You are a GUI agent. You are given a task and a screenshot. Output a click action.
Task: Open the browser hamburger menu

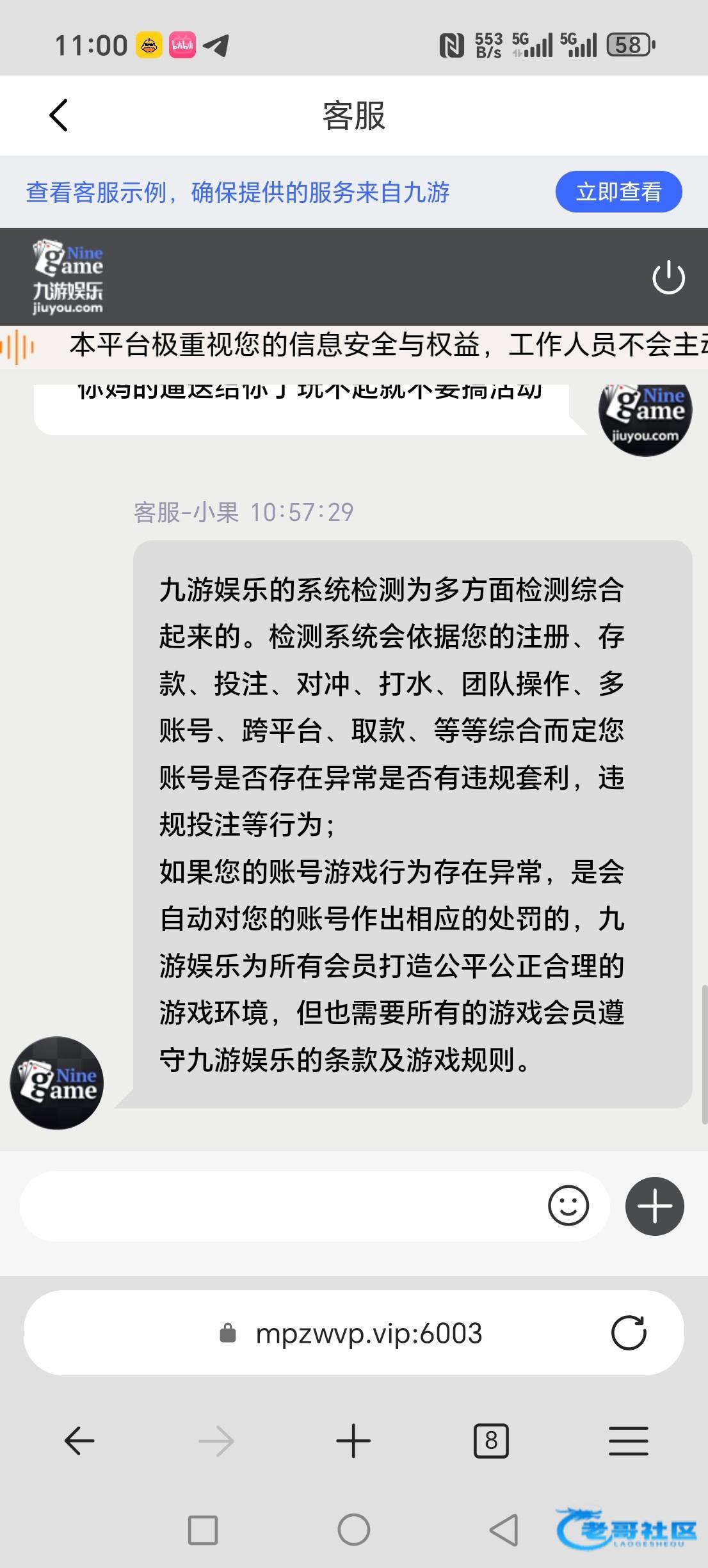pos(628,1441)
